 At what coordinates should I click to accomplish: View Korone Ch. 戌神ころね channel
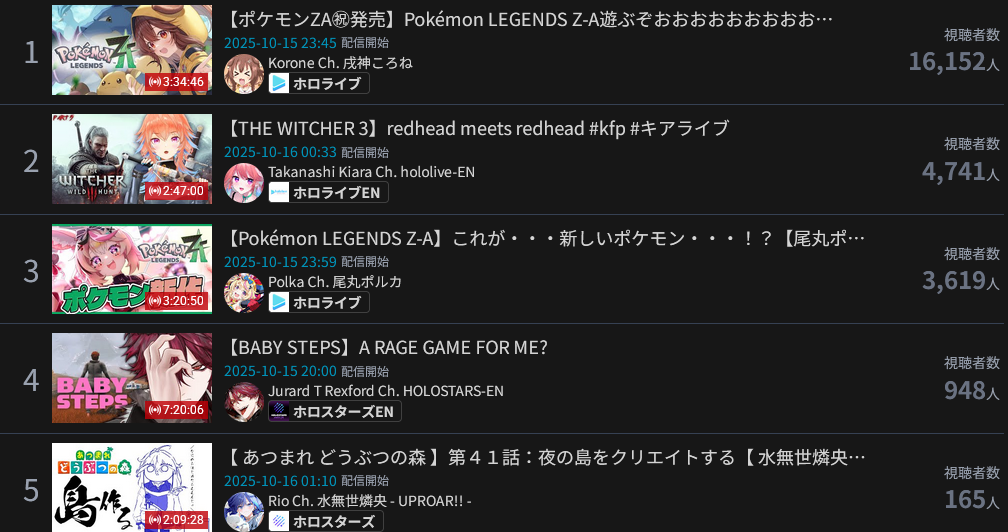coord(340,63)
